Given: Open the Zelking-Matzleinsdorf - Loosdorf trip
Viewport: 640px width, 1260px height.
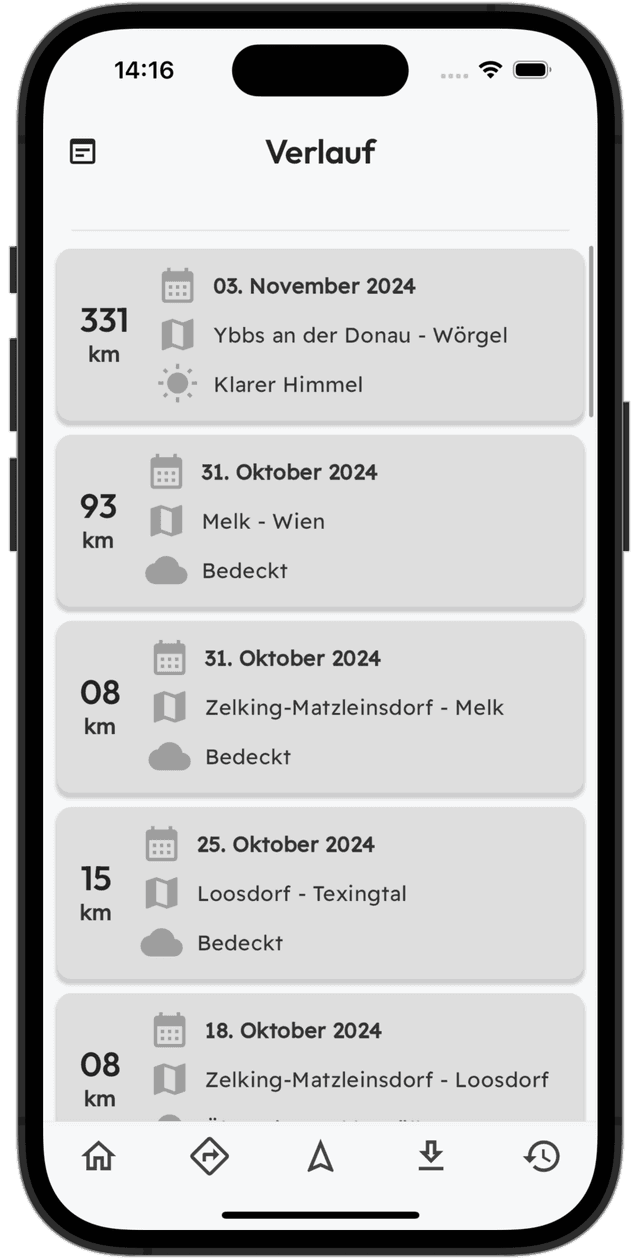Looking at the screenshot, I should pyautogui.click(x=320, y=1060).
